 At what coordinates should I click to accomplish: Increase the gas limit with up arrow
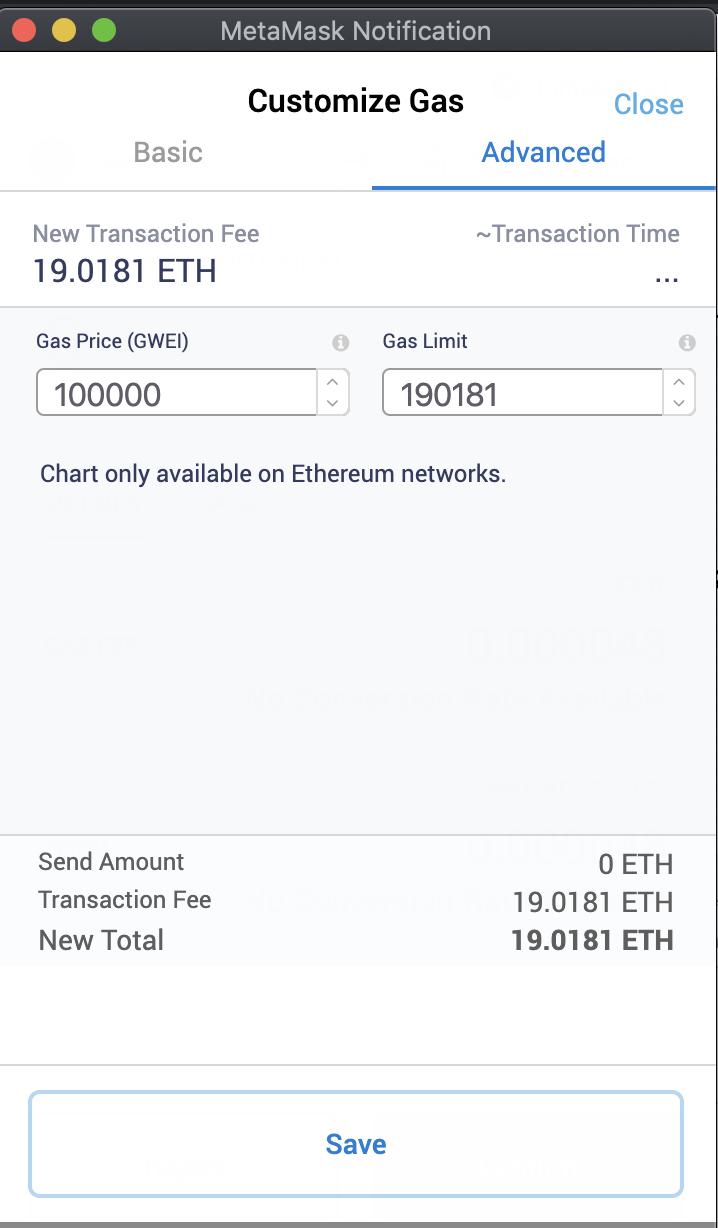click(x=679, y=382)
